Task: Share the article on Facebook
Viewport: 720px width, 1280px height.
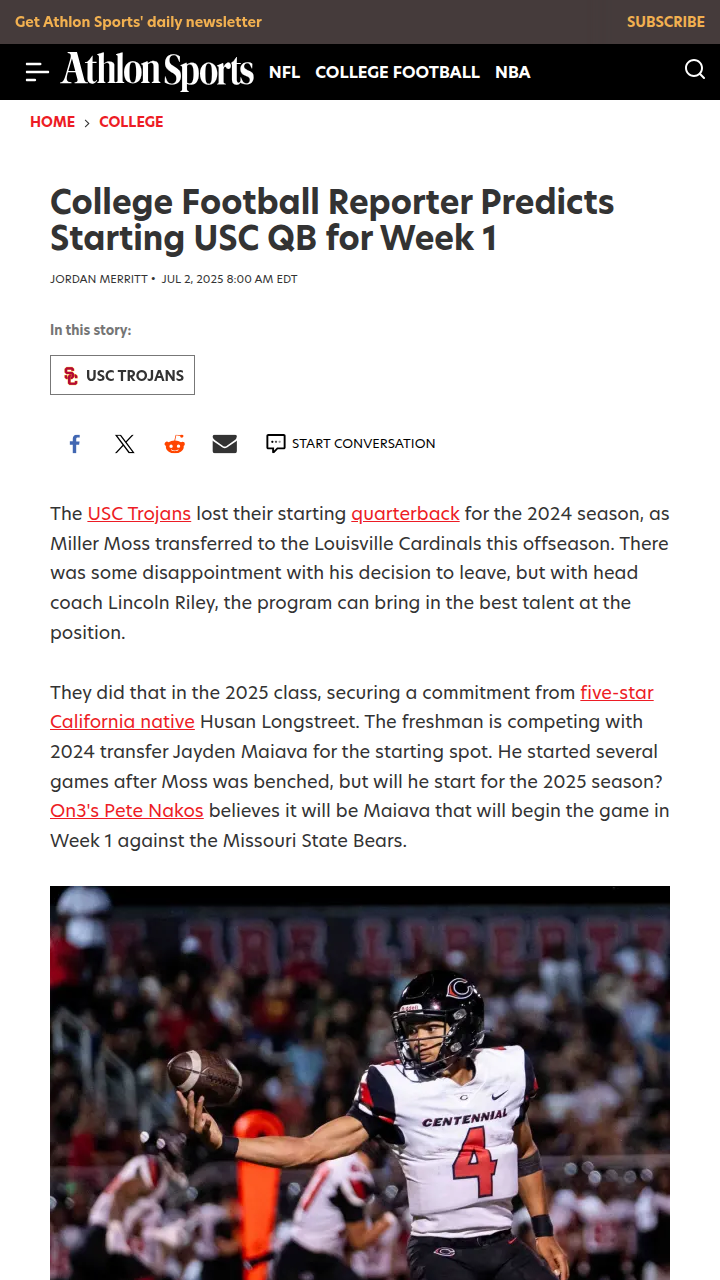Action: click(x=74, y=444)
